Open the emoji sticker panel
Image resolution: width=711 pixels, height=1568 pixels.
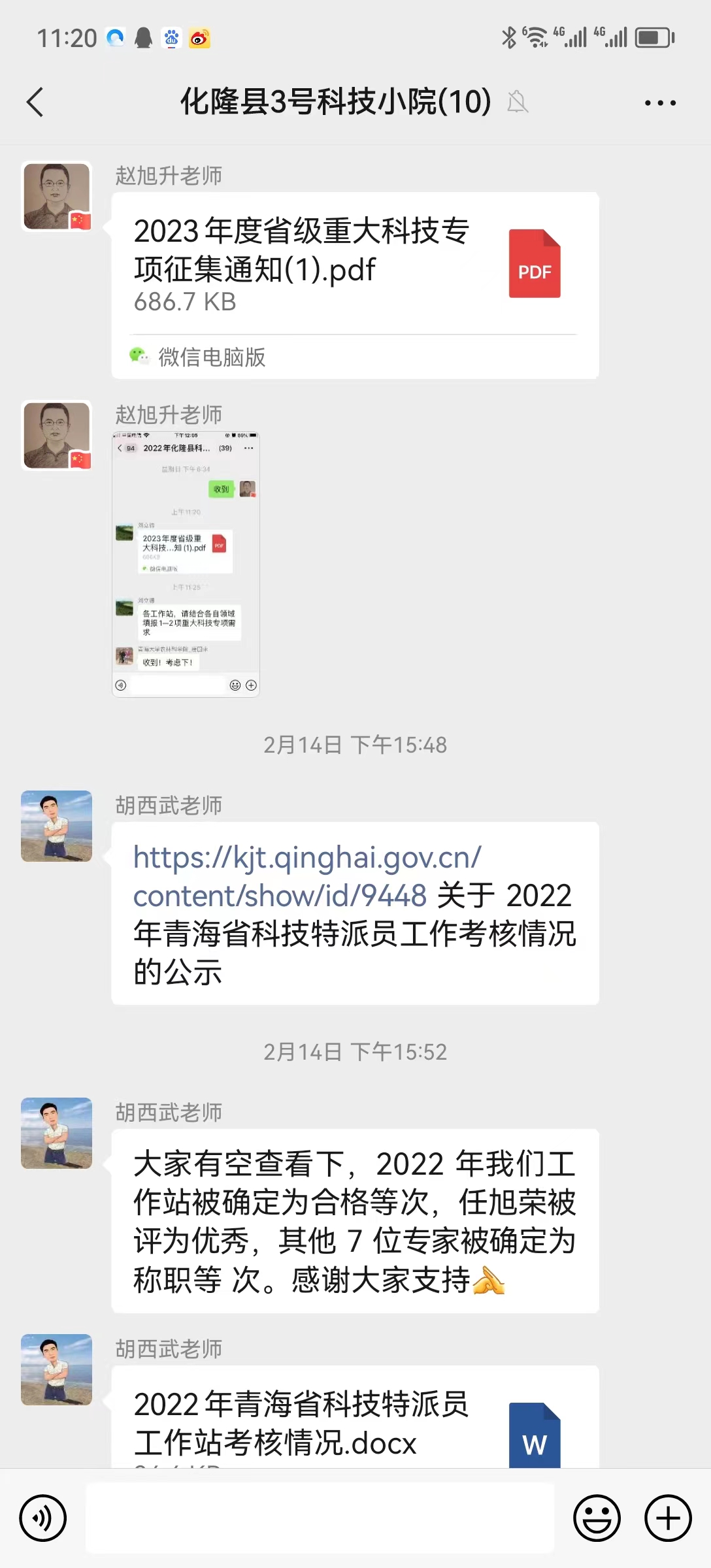click(597, 1518)
